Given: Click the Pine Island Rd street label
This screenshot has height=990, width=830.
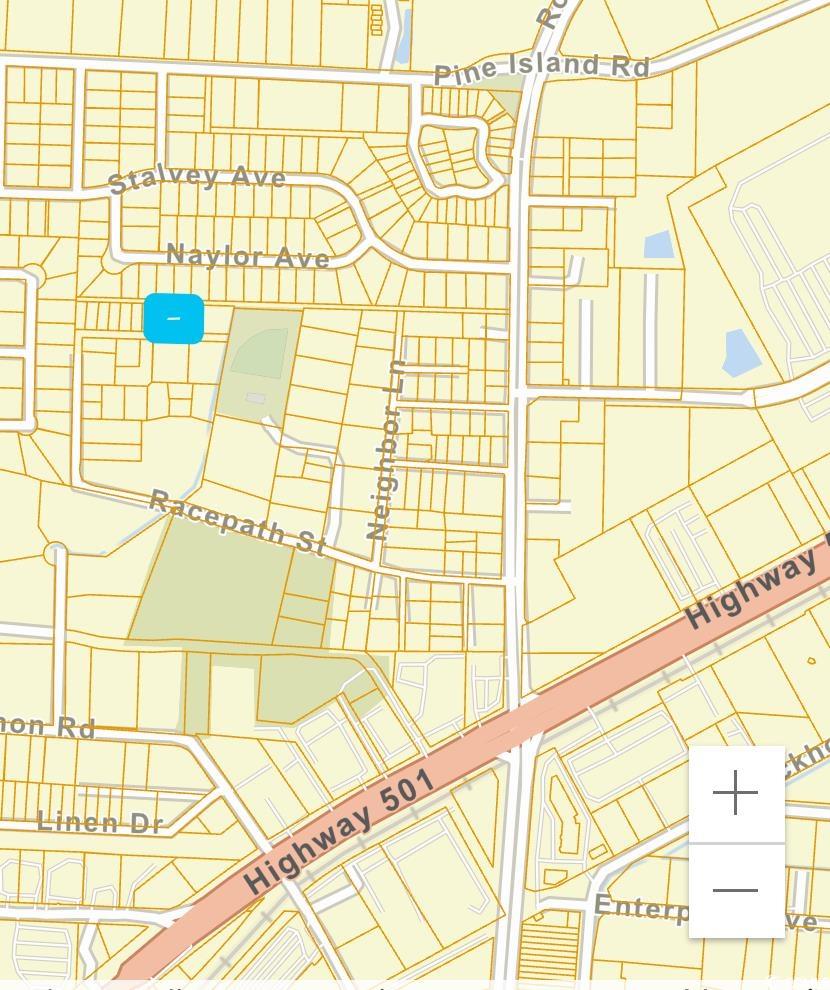Looking at the screenshot, I should point(543,68).
